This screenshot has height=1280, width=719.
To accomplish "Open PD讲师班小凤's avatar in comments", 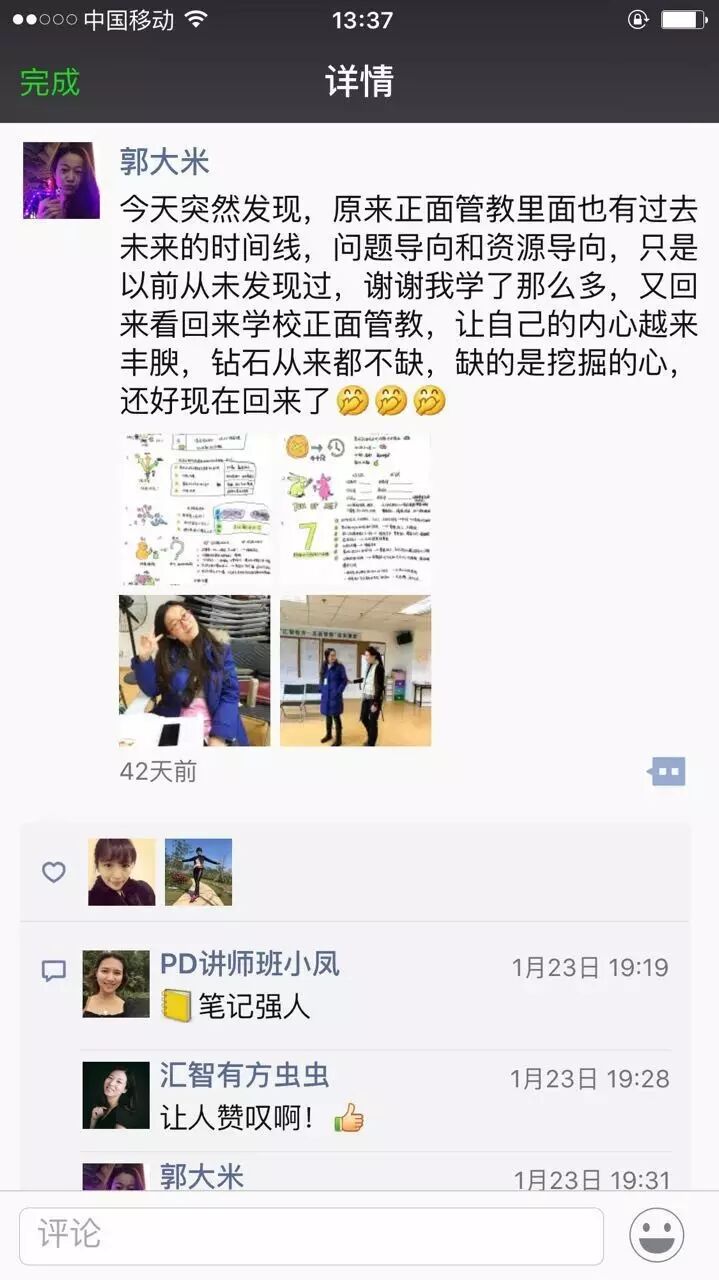I will click(116, 984).
